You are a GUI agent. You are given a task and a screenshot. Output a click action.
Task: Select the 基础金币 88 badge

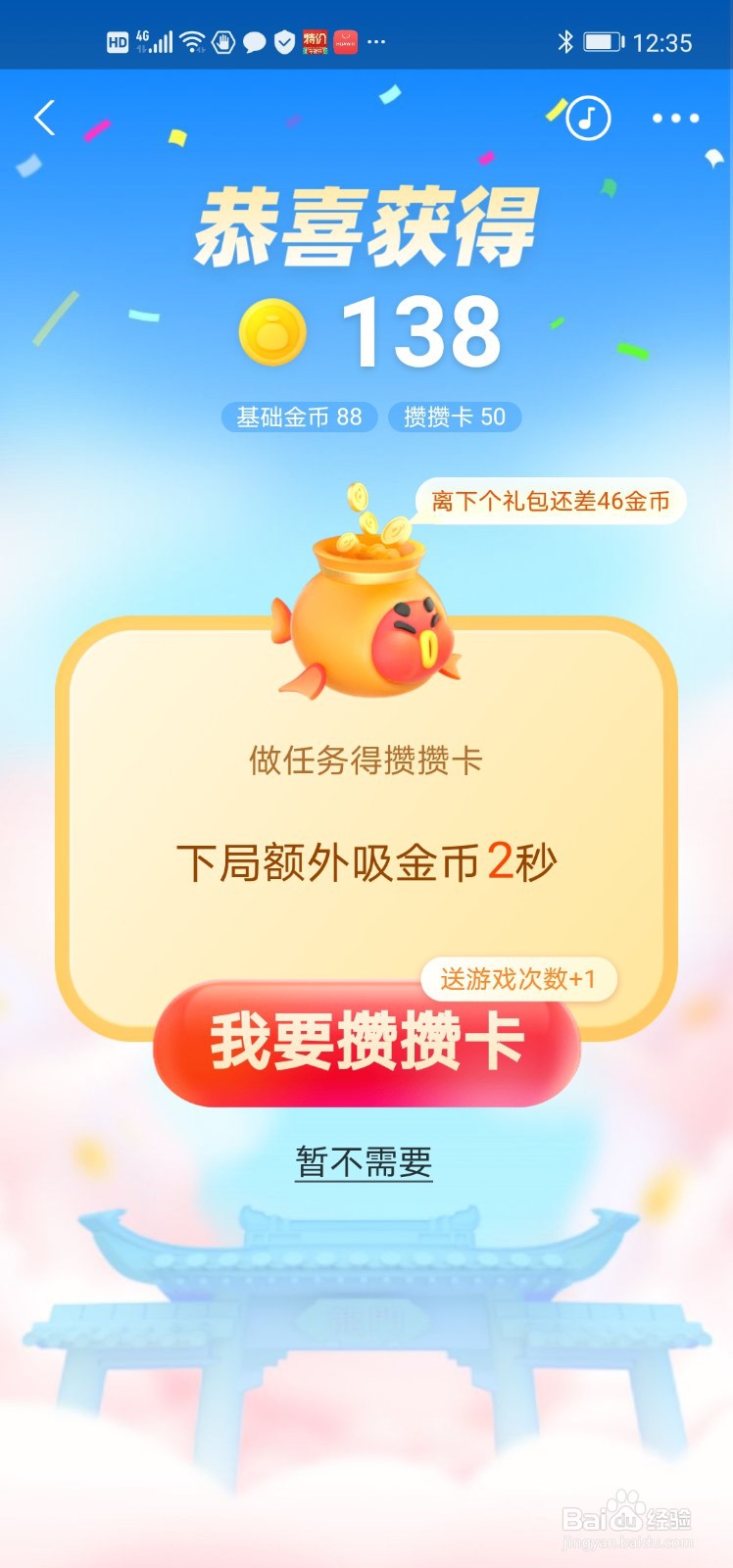click(x=300, y=416)
